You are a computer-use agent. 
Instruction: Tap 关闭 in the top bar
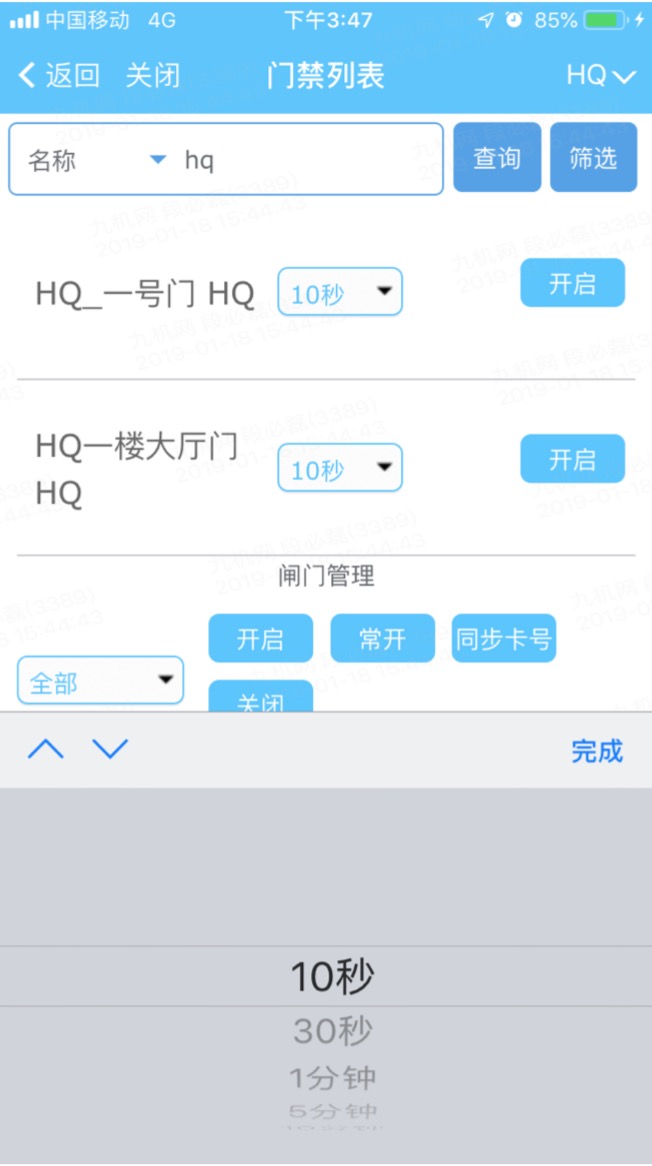point(152,75)
